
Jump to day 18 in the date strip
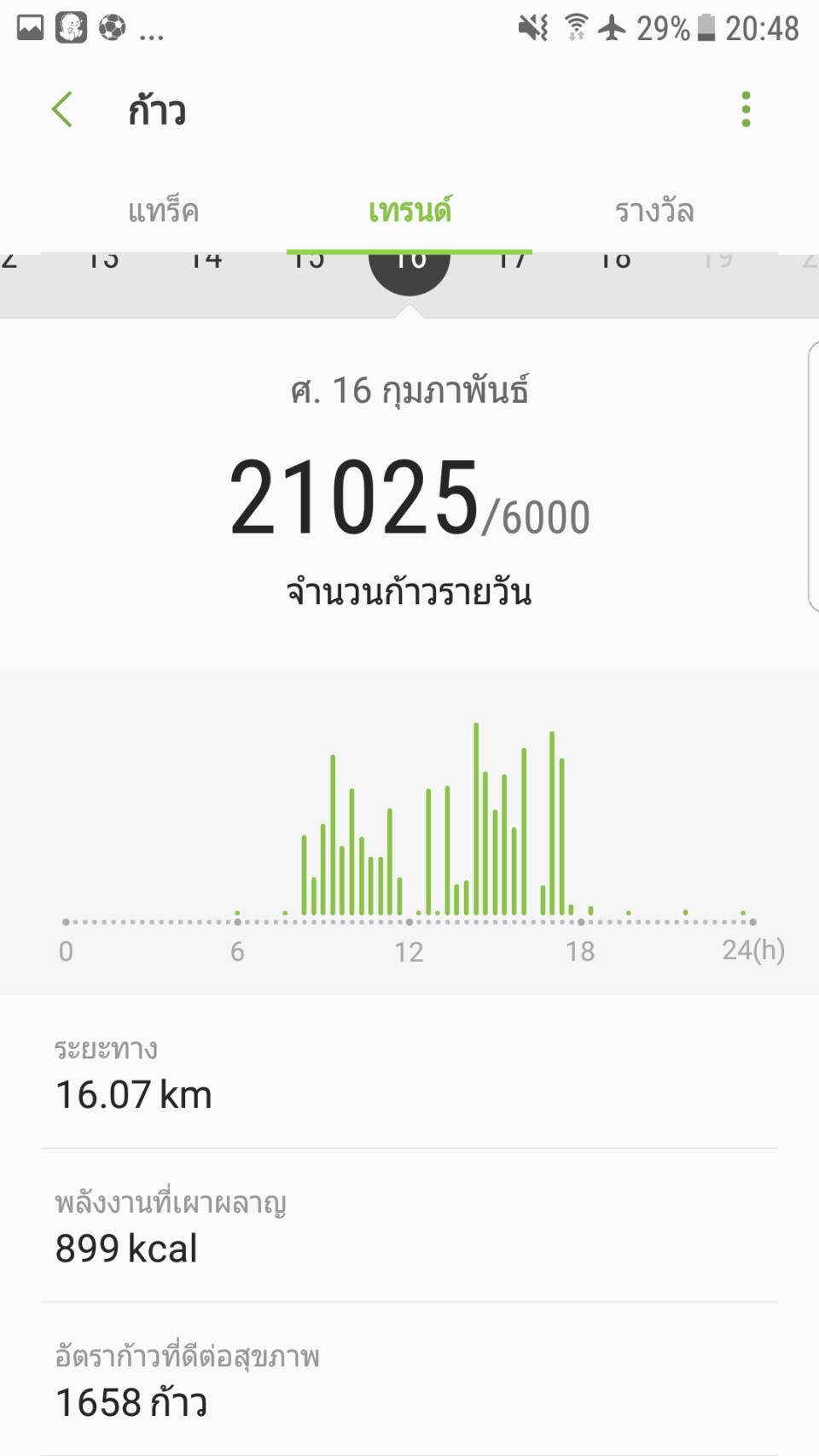(614, 259)
